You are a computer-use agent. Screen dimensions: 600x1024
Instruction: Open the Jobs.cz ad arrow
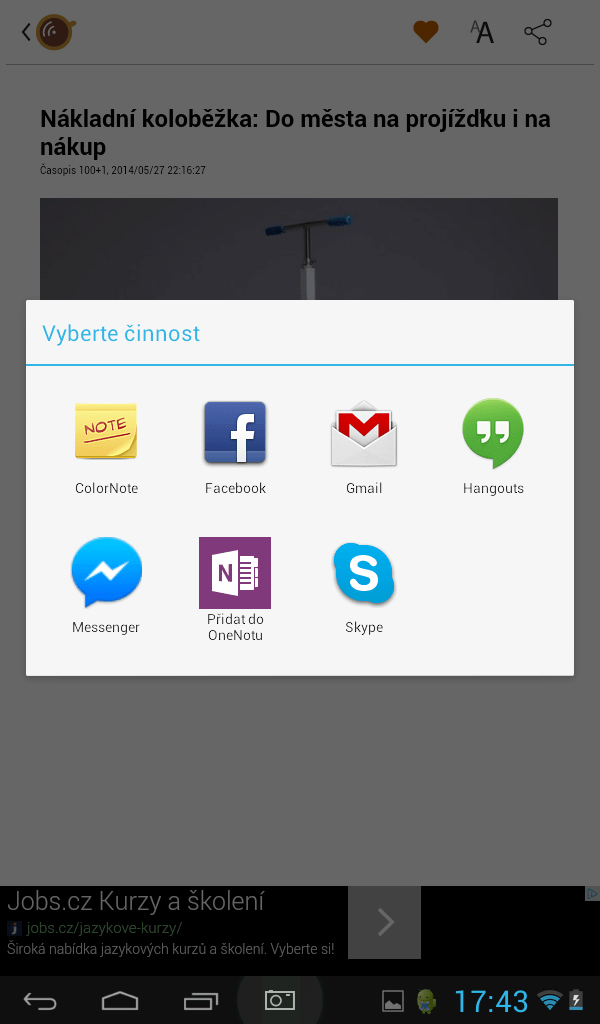coord(385,922)
